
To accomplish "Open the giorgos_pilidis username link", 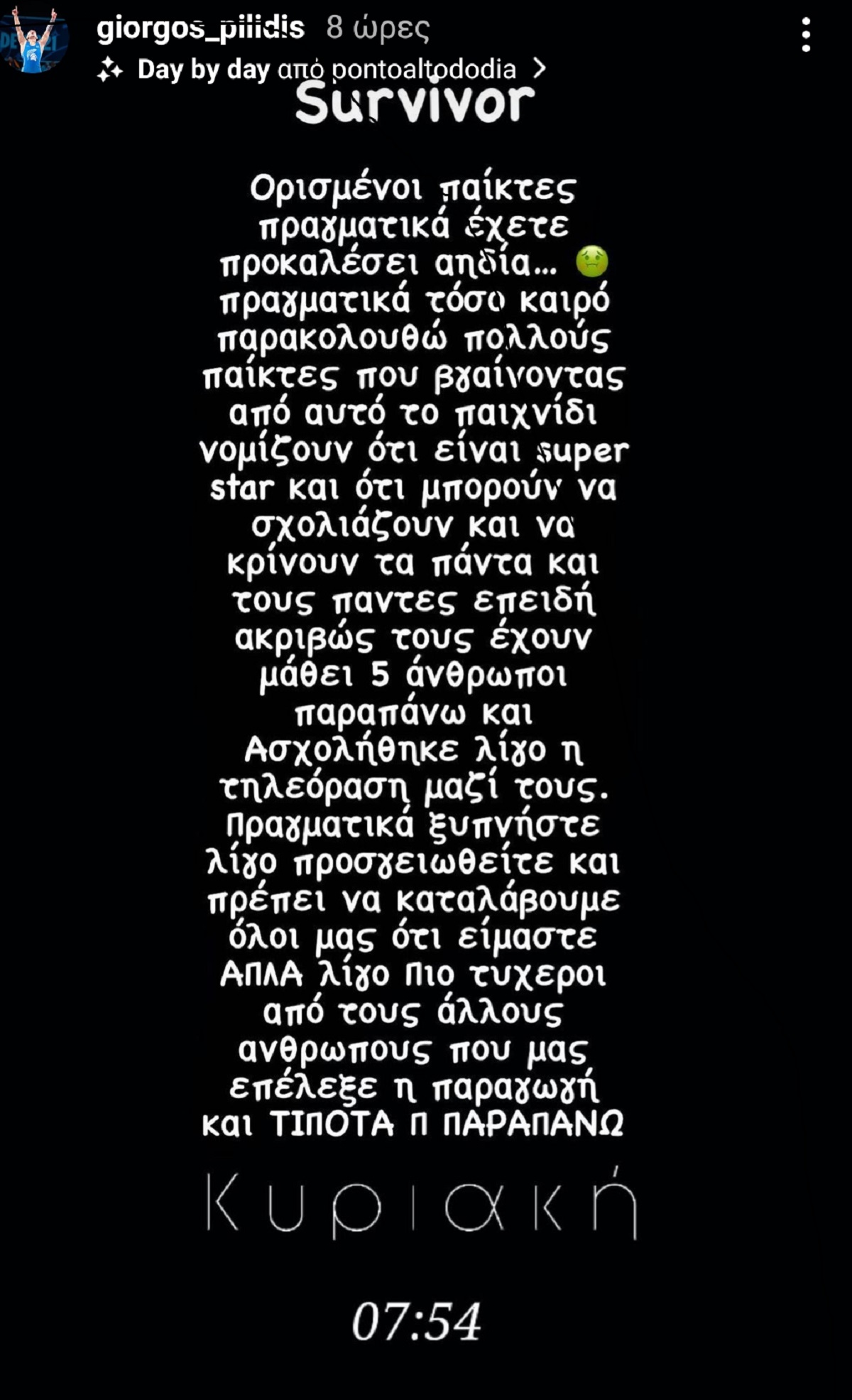I will (x=200, y=28).
